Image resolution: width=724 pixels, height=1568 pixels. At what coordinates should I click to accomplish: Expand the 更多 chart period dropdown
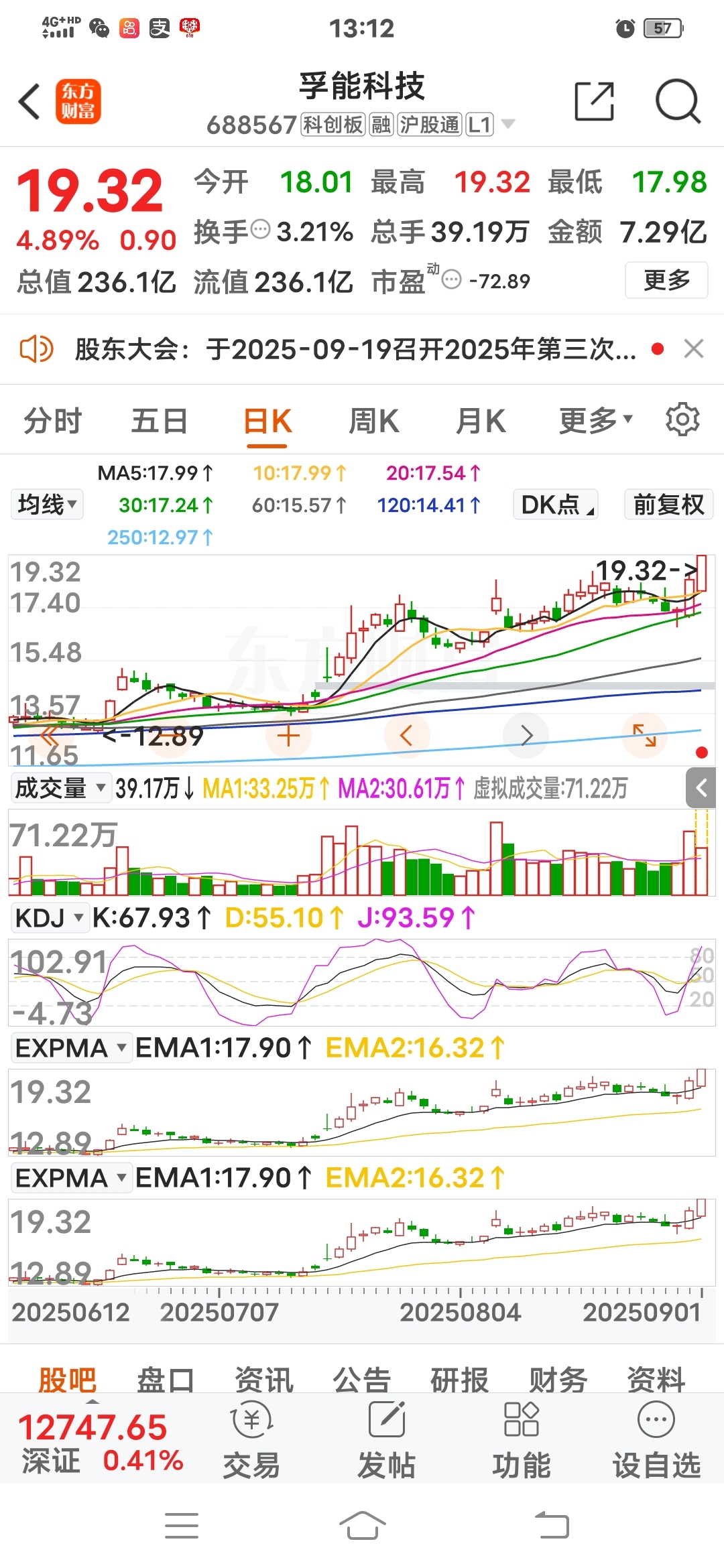tap(595, 421)
